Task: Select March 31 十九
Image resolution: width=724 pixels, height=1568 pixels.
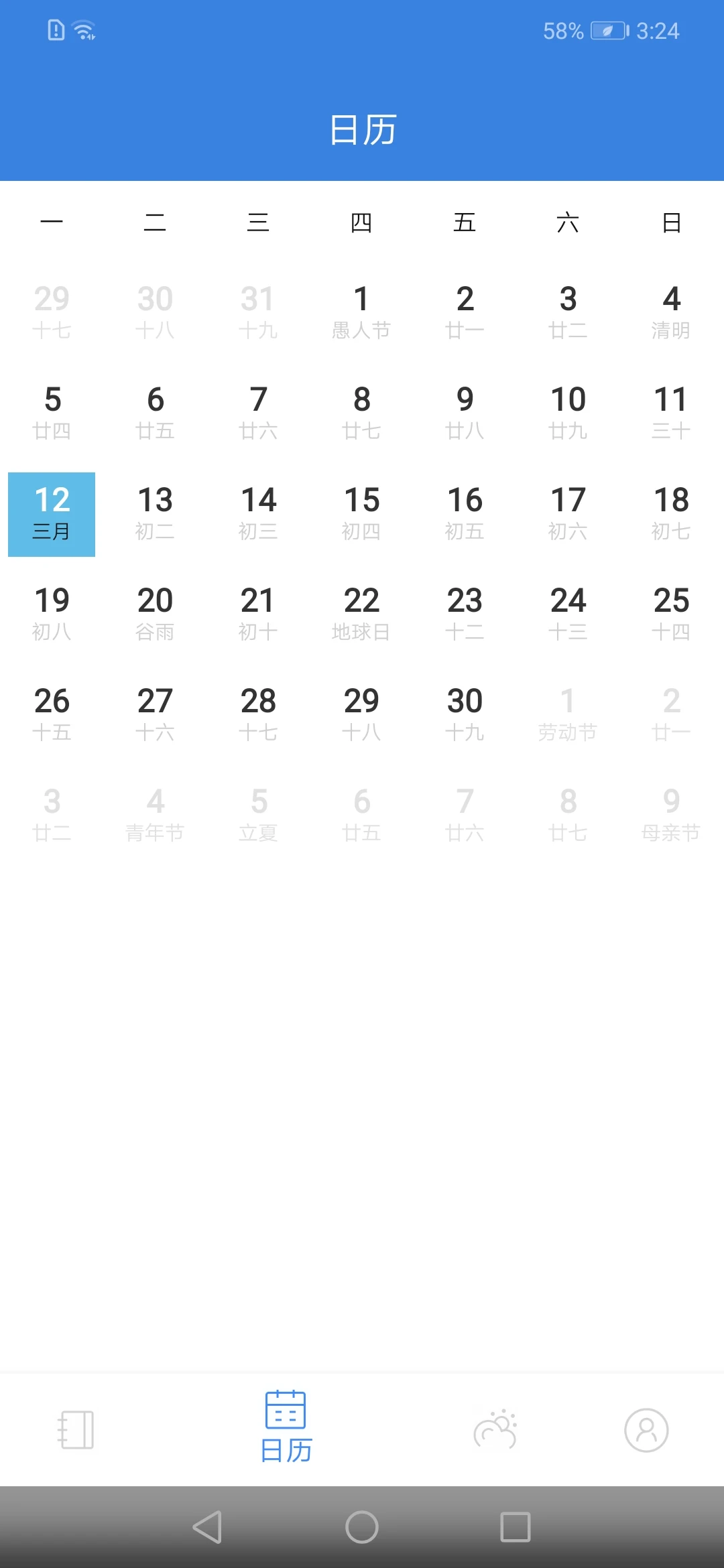Action: pos(258,312)
